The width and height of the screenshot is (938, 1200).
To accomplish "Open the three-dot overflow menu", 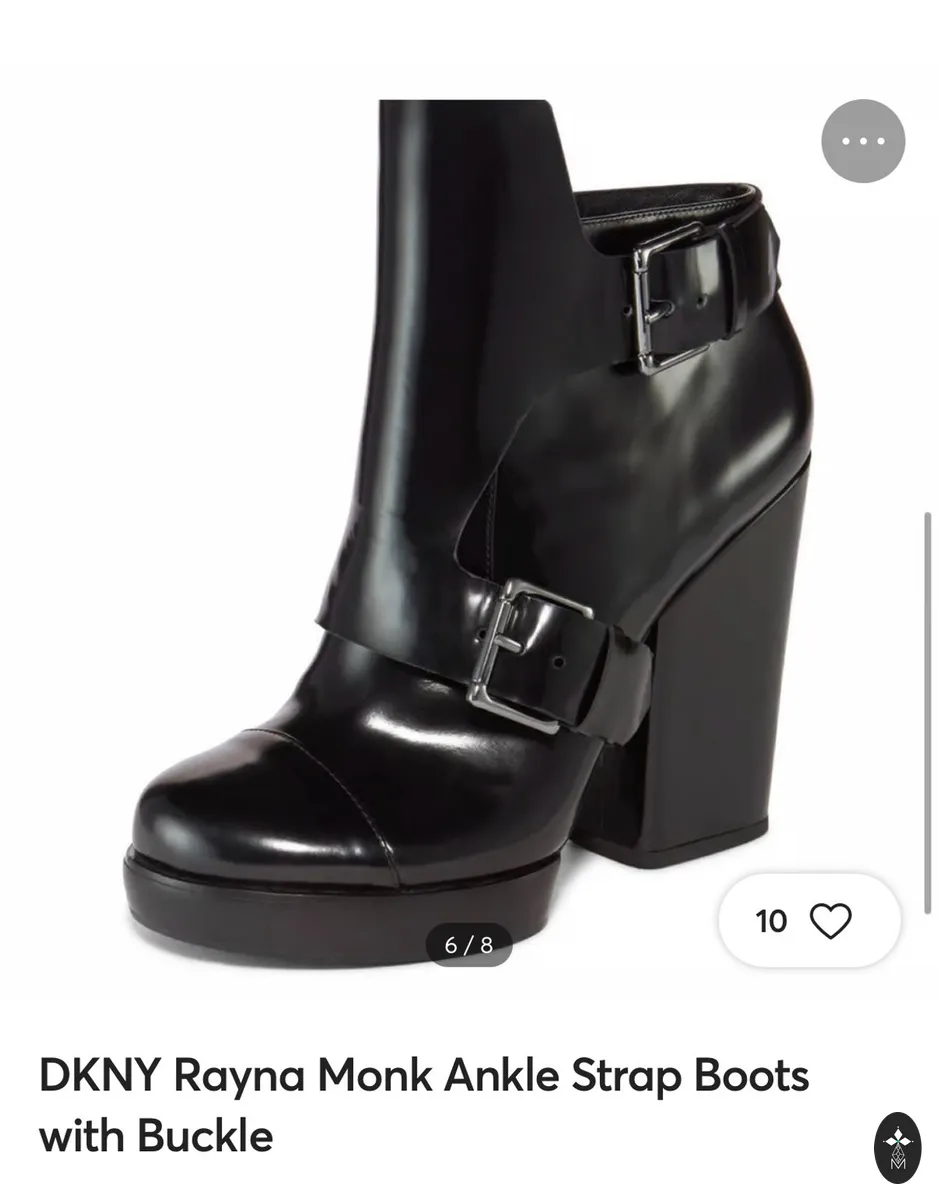I will [863, 141].
